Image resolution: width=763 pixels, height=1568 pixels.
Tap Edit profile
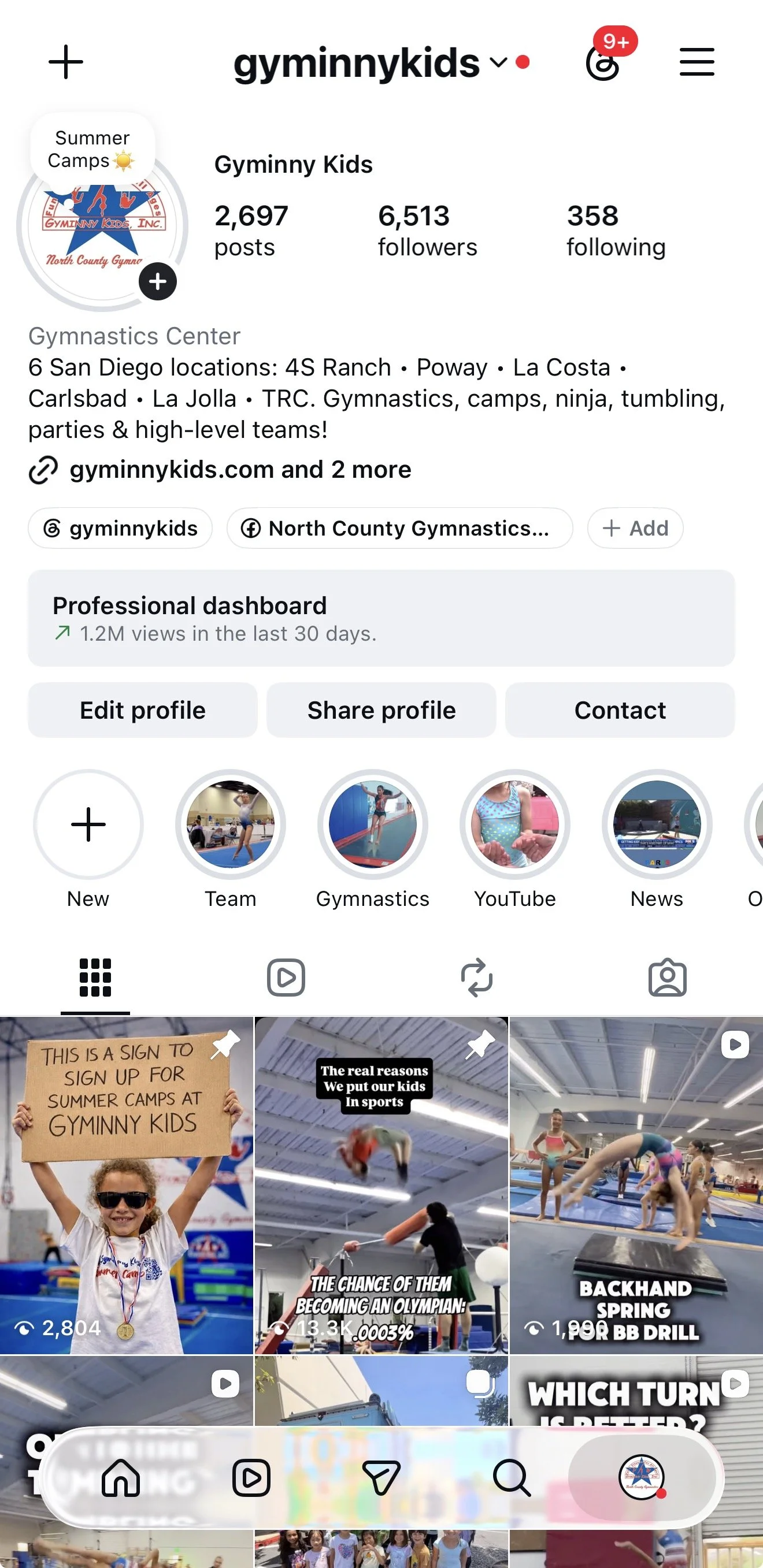coord(143,709)
